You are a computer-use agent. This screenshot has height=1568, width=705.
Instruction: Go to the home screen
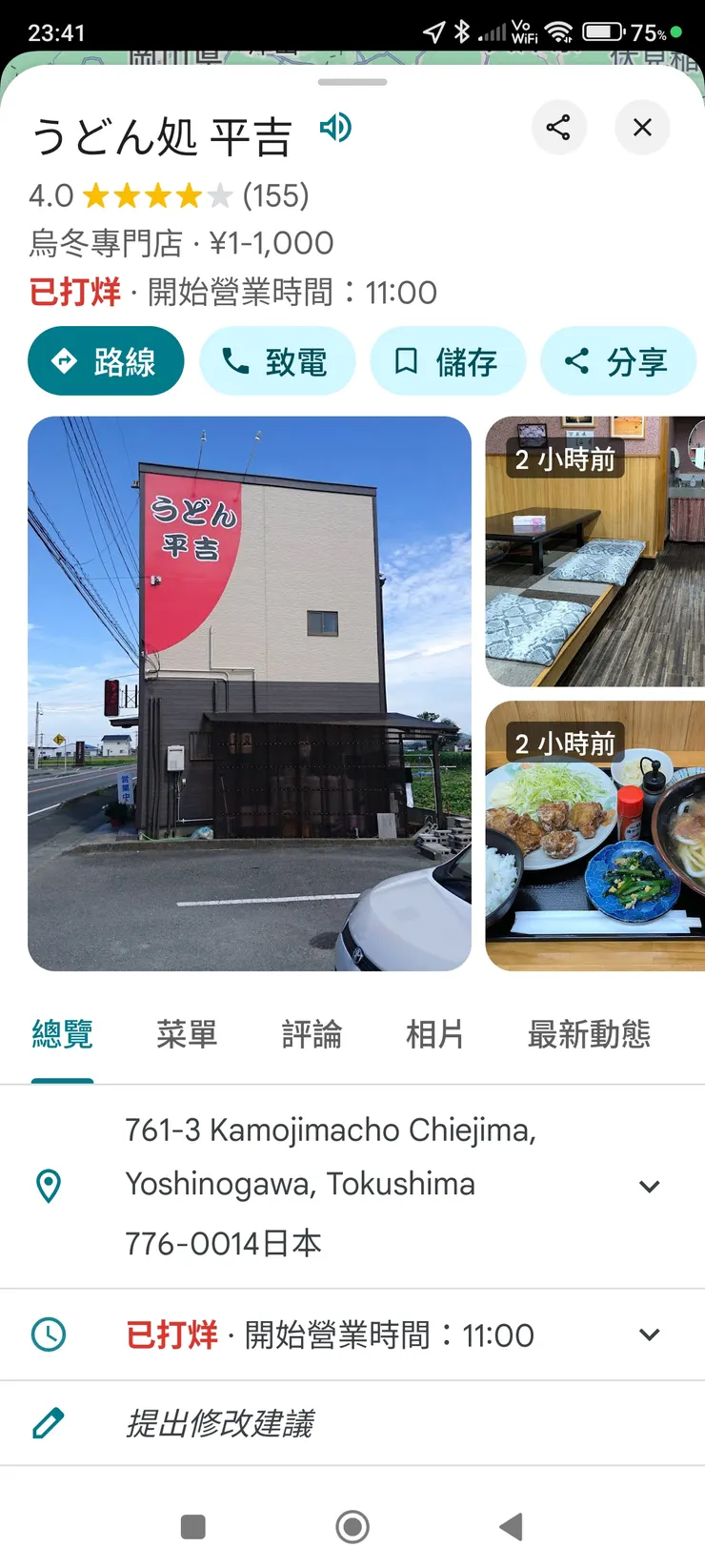[352, 1527]
